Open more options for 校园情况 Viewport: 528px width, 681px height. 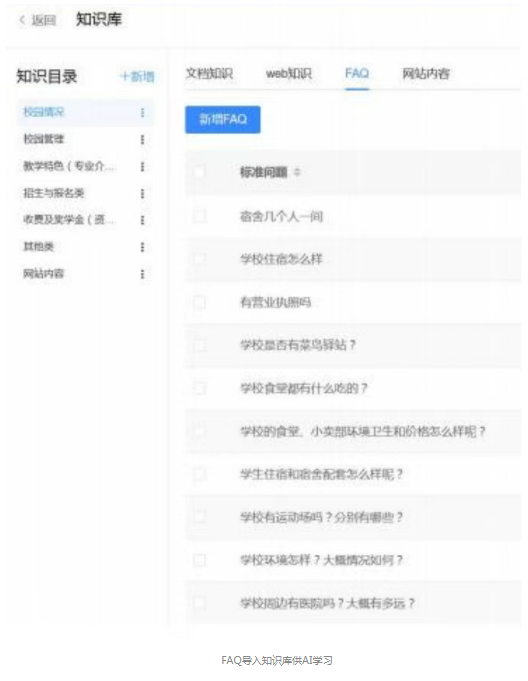142,112
